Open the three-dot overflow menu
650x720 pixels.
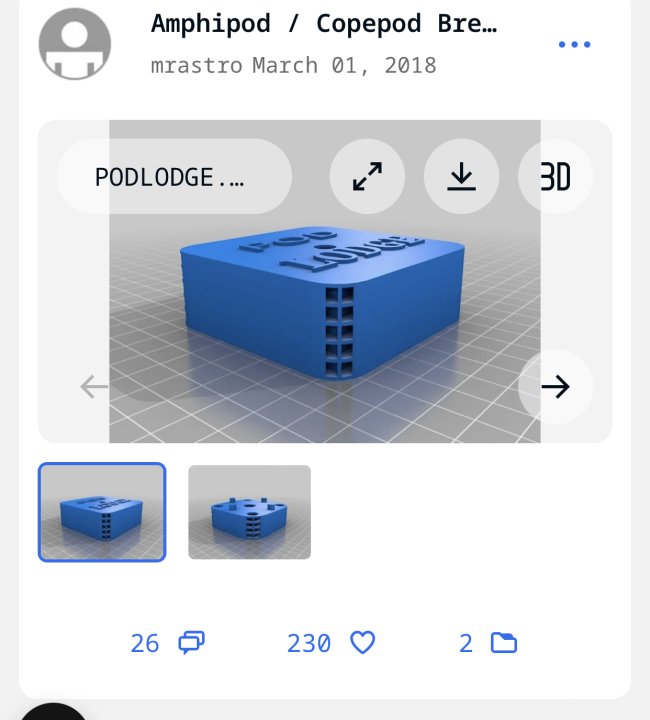tap(574, 45)
